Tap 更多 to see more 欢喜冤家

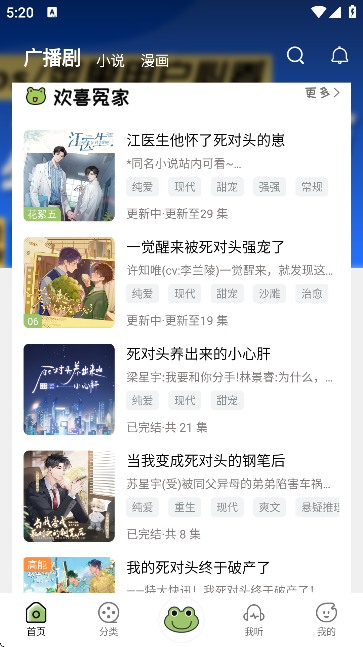[x=323, y=92]
